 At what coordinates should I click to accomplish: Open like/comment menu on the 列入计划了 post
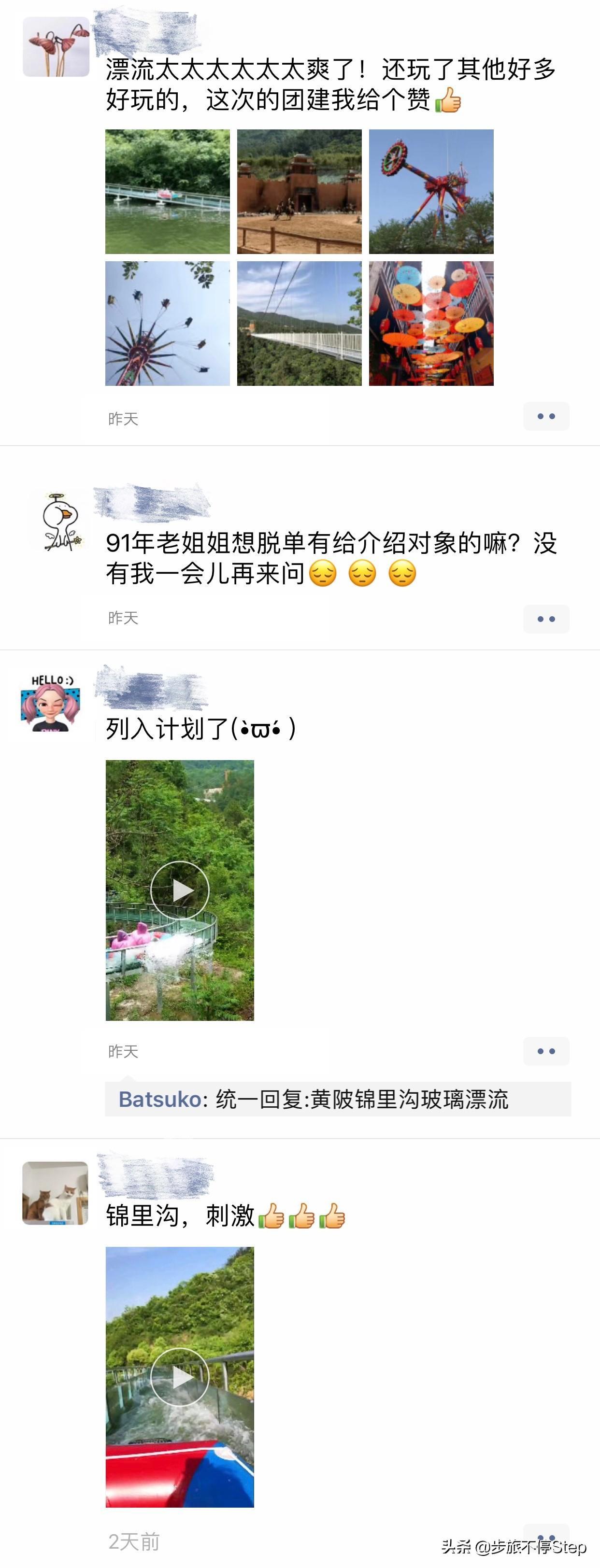click(546, 1051)
